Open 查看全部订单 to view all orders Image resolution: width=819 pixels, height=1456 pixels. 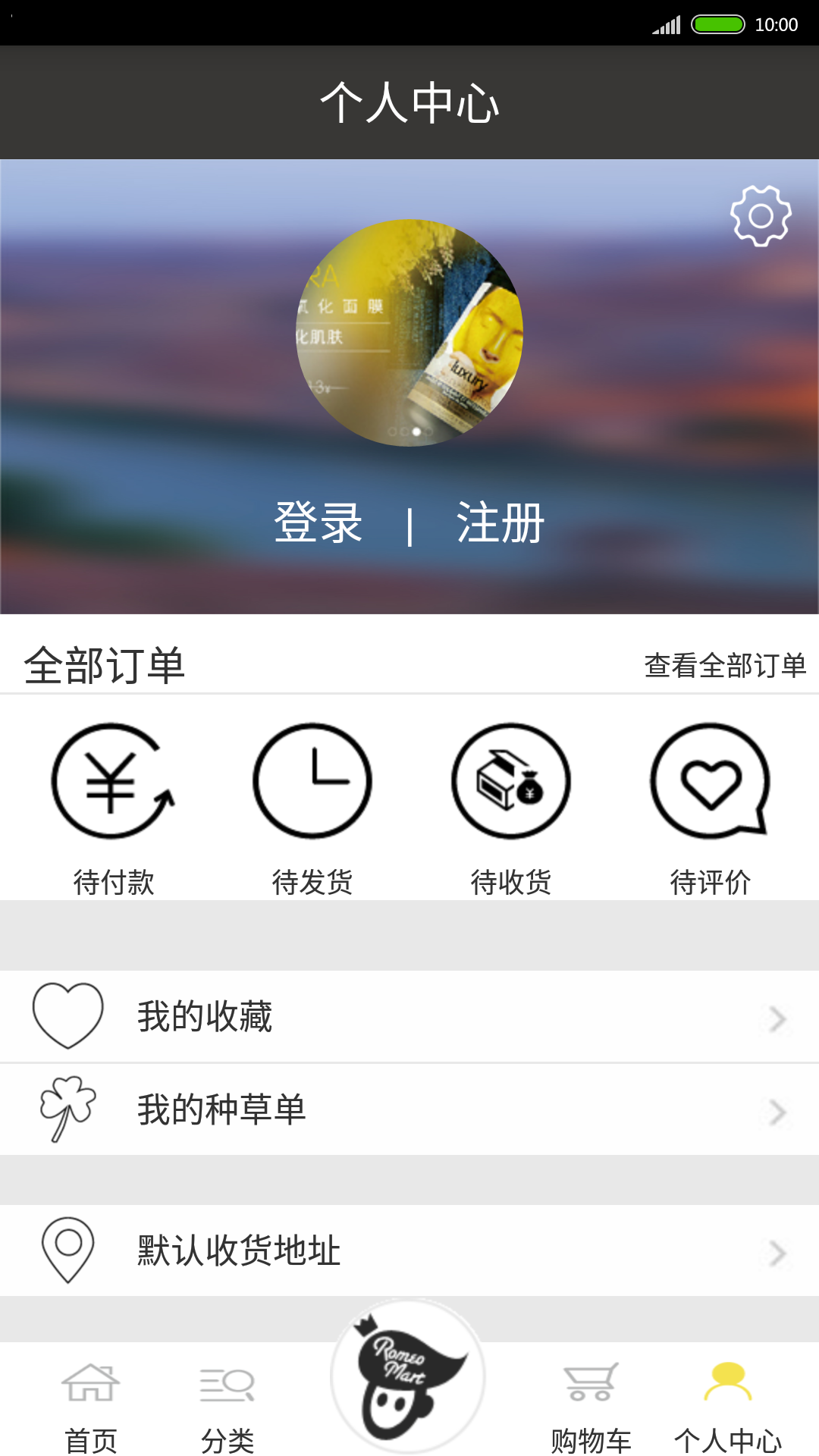[x=724, y=666]
